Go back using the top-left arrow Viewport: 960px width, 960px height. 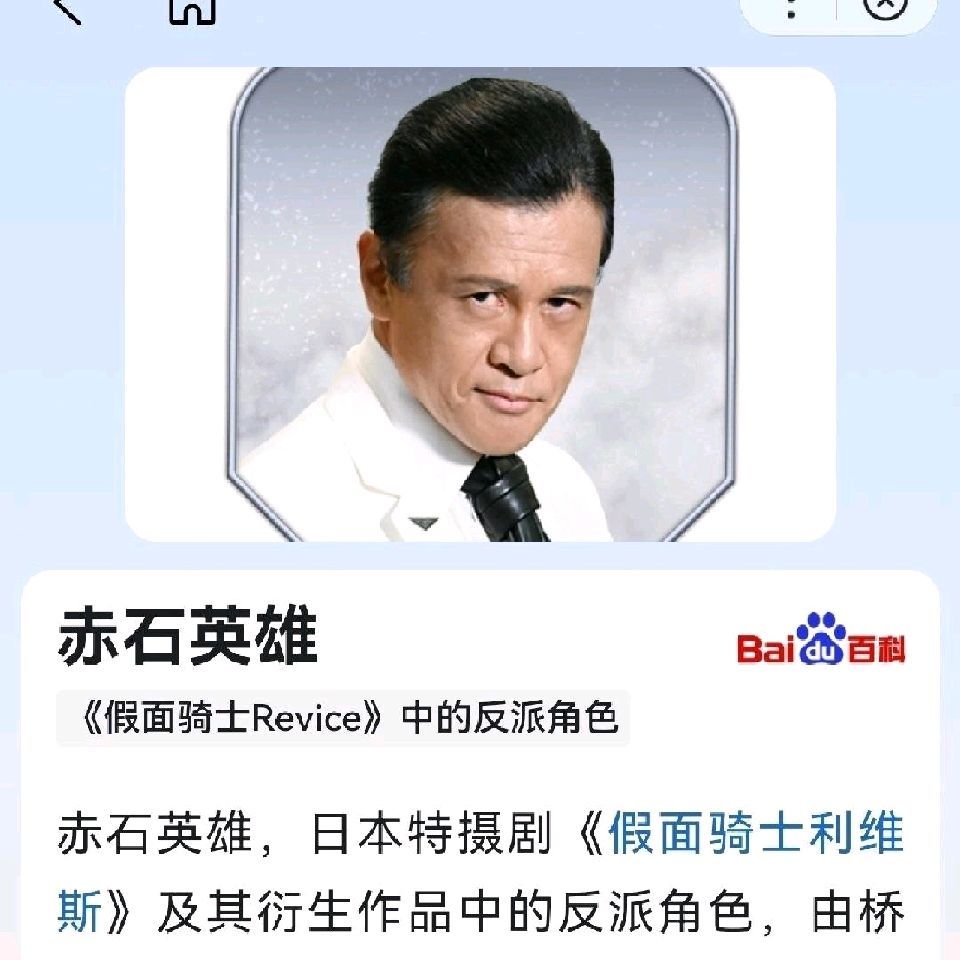click(66, 10)
